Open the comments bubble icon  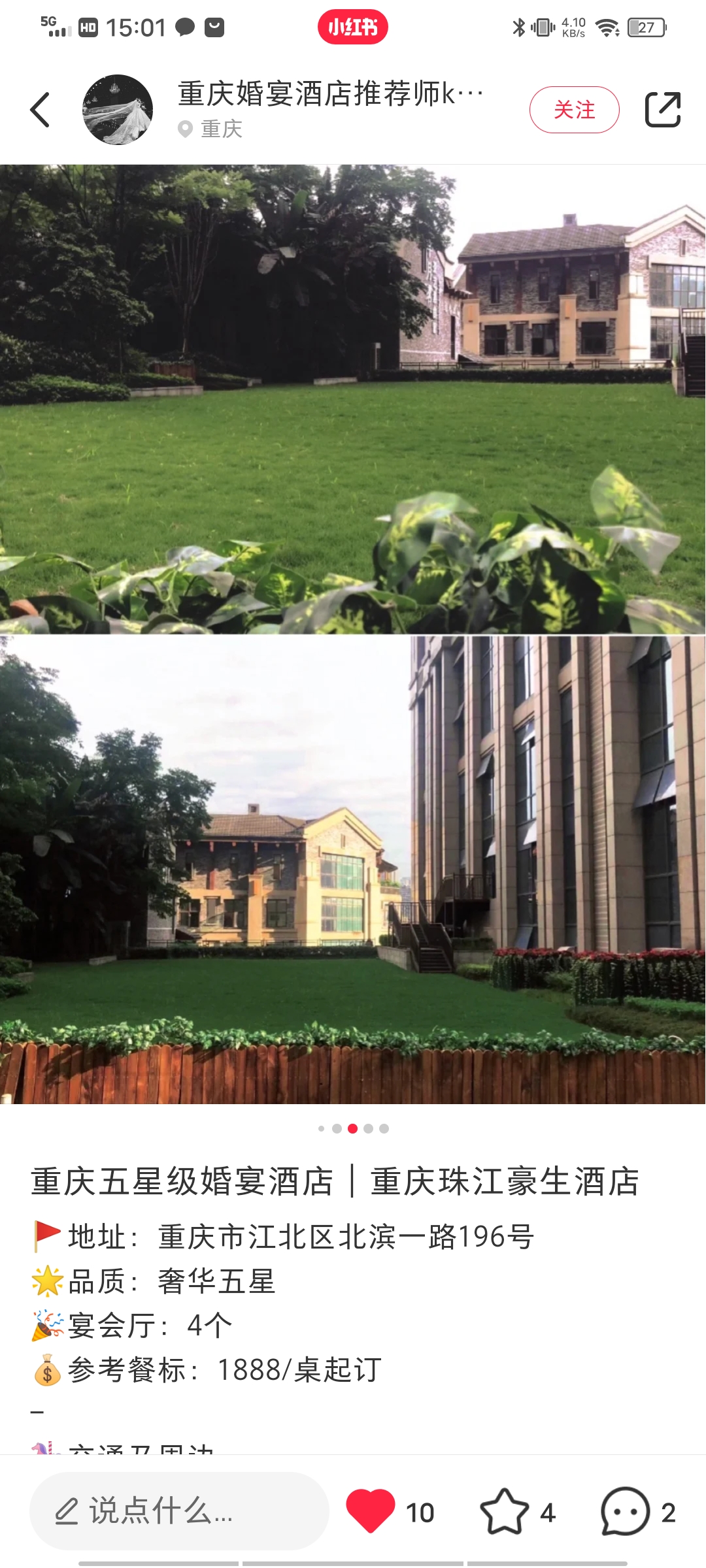pos(625,1511)
